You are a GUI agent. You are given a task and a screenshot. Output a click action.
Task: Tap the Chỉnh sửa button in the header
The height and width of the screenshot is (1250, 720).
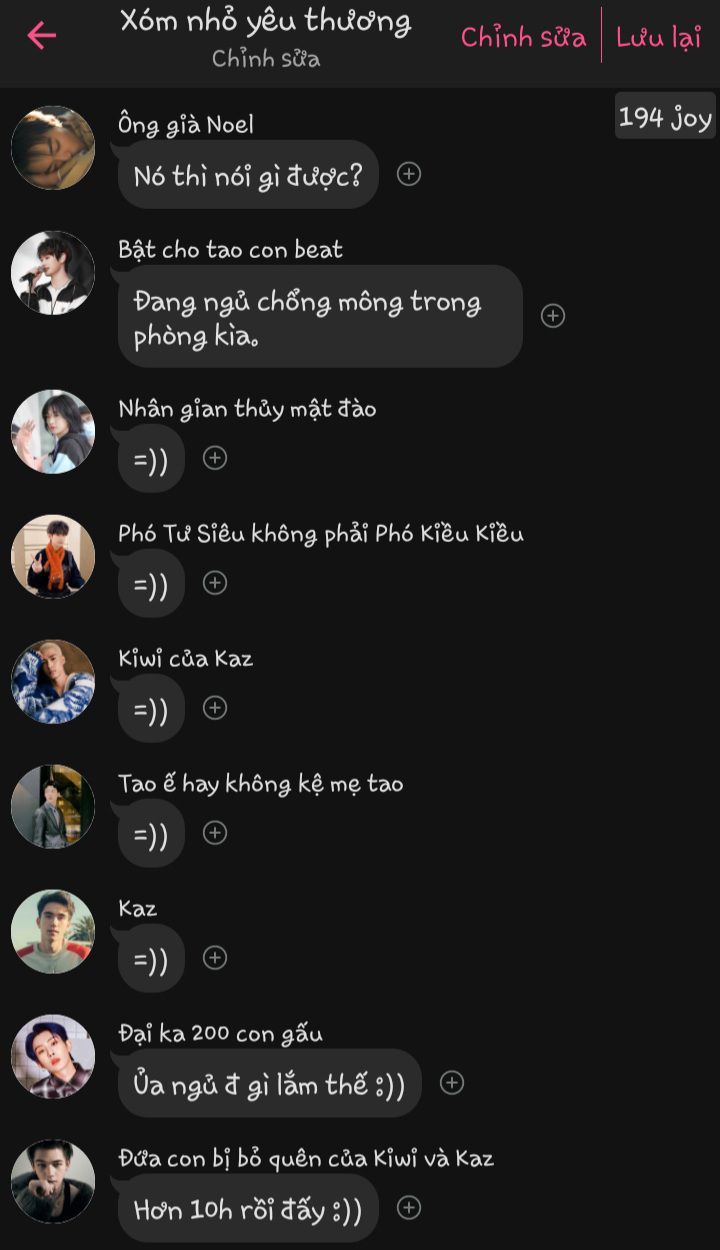[x=523, y=38]
